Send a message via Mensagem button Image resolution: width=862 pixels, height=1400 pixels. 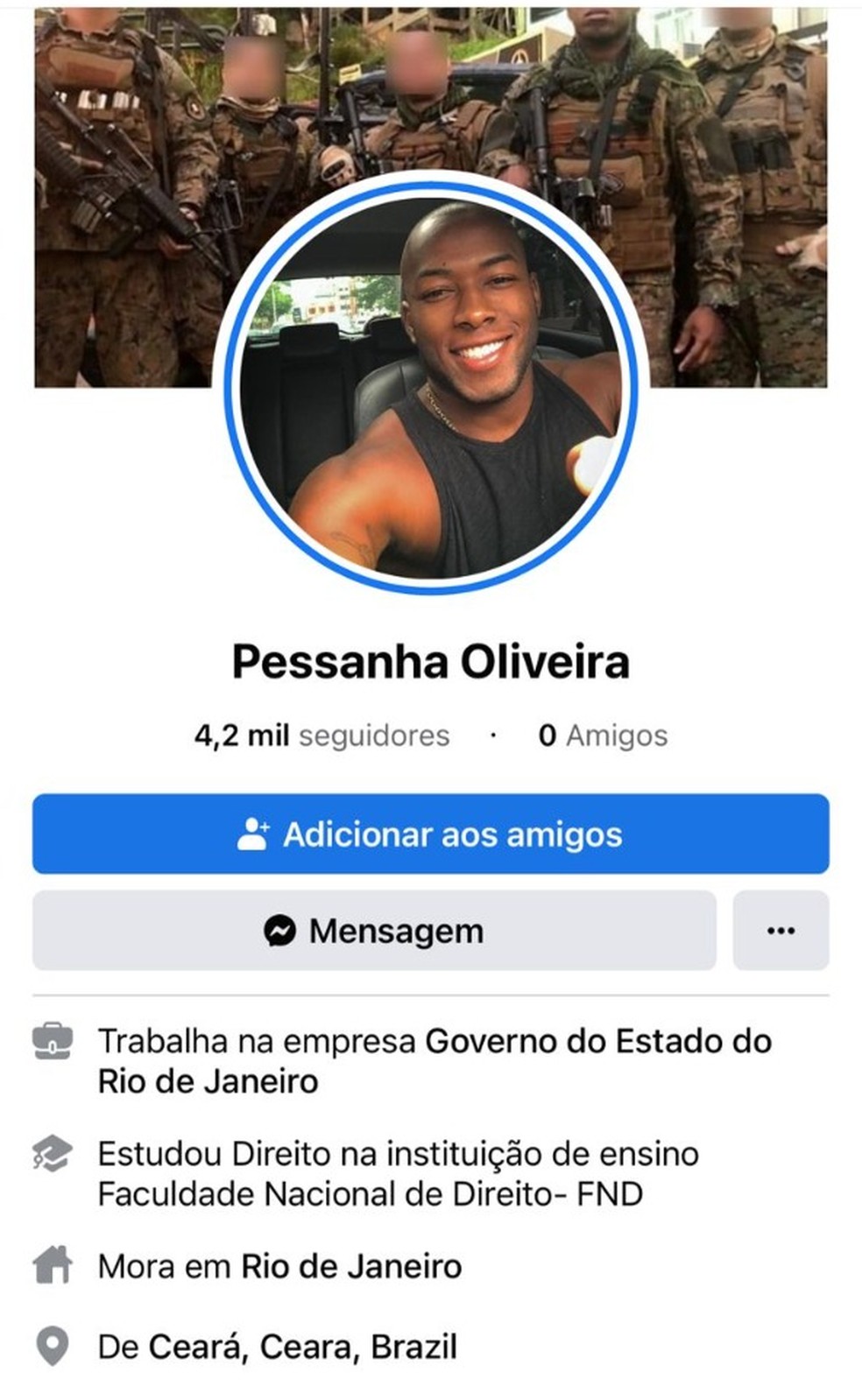374,931
